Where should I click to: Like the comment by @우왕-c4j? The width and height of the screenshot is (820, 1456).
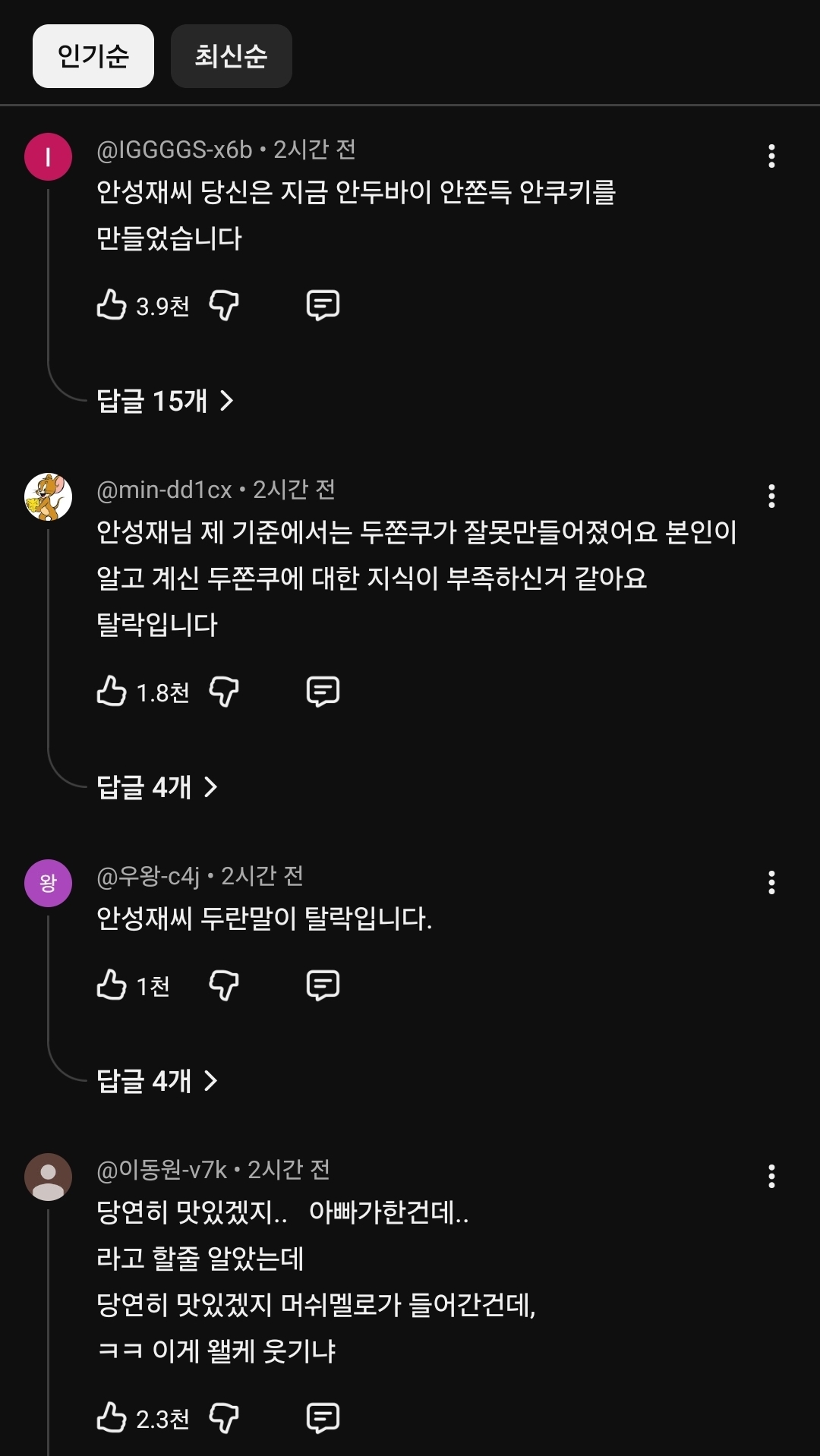112,985
